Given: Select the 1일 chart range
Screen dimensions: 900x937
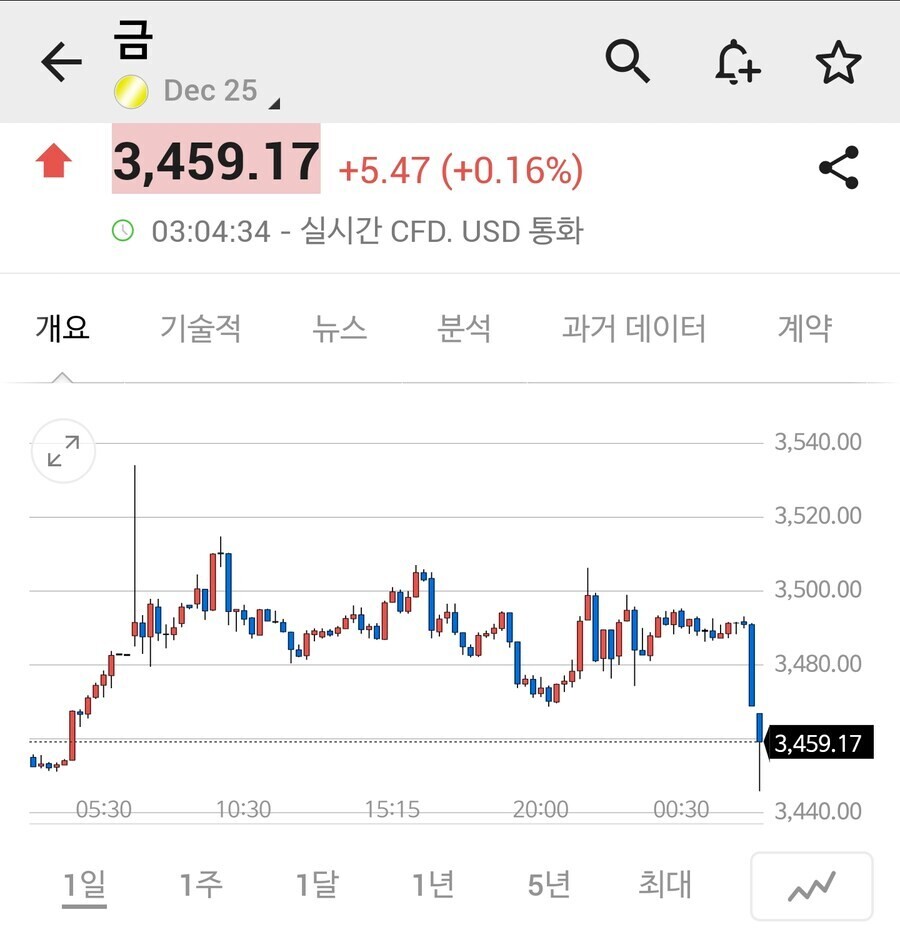Looking at the screenshot, I should 85,884.
